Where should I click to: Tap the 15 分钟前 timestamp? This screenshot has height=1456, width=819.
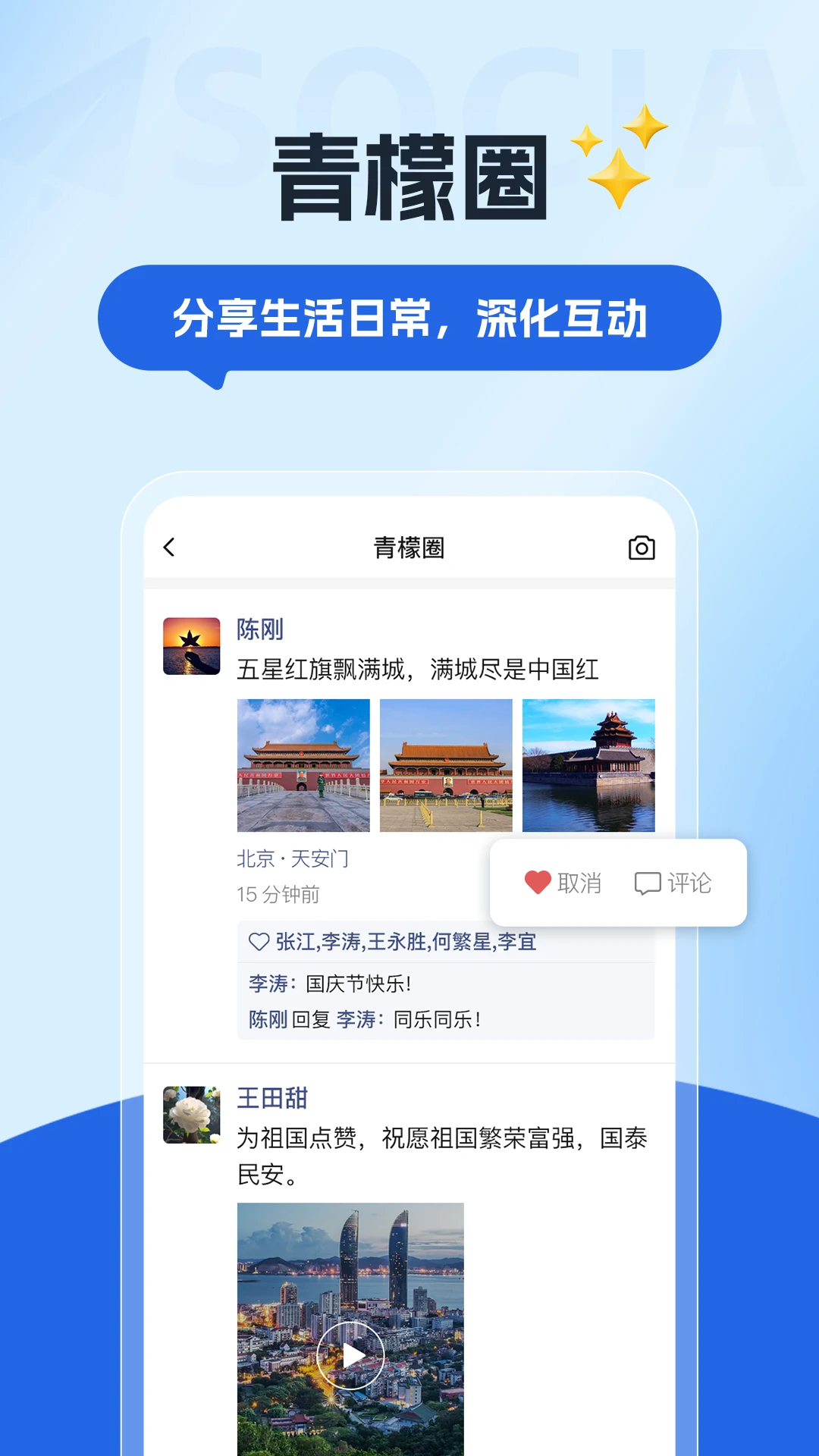(278, 895)
